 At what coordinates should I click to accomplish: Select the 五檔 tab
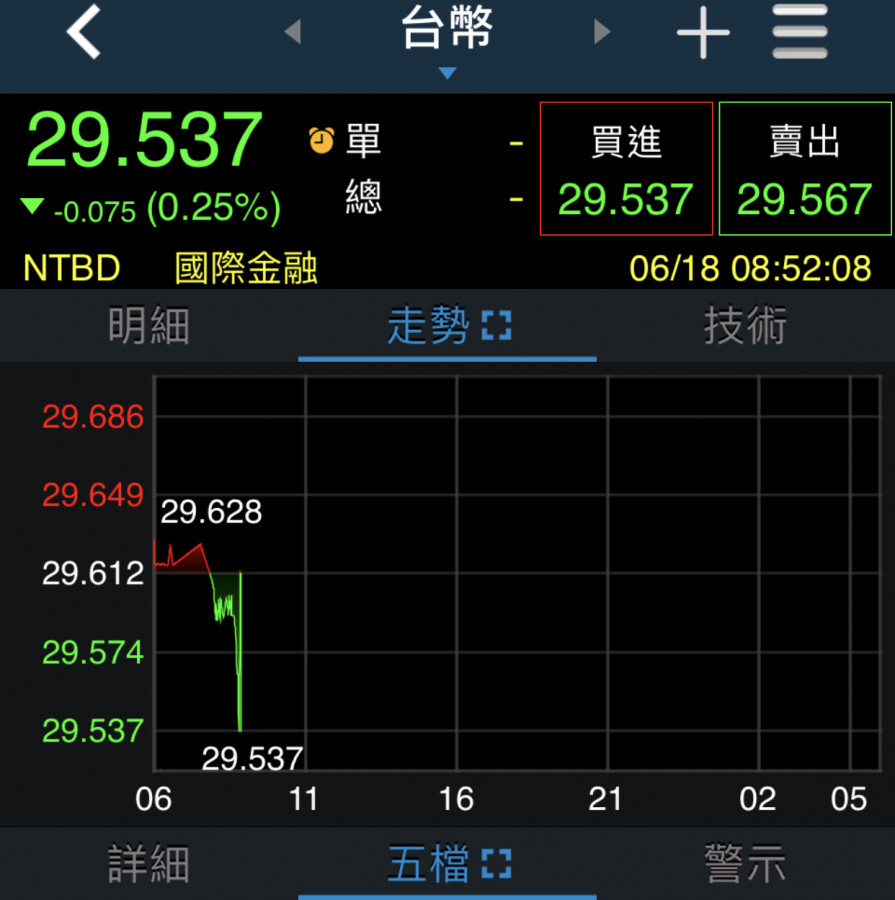(447, 864)
